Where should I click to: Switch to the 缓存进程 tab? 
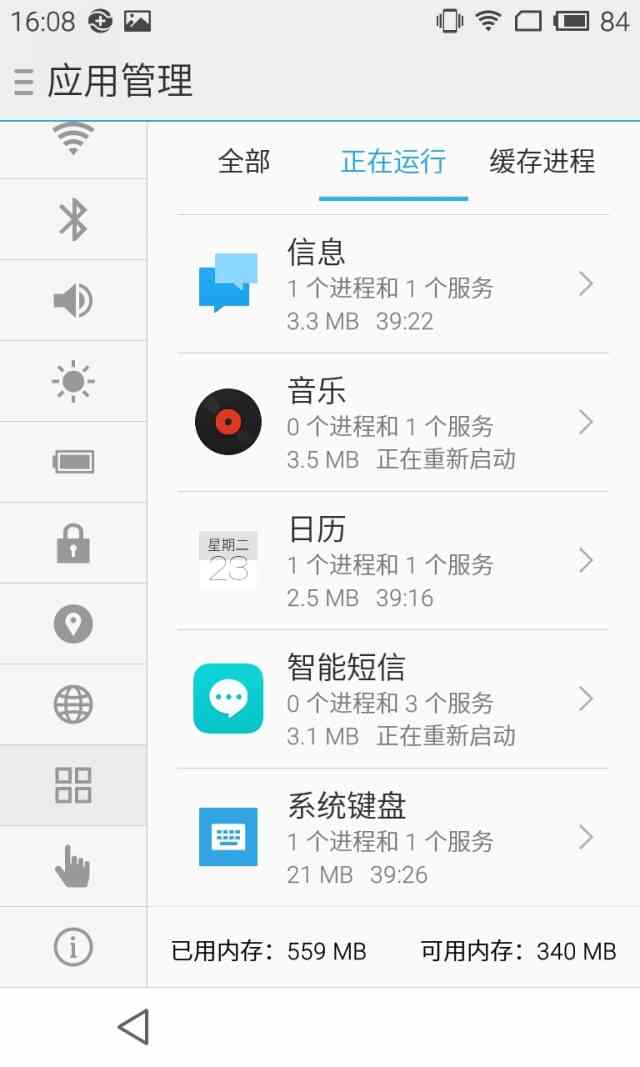pos(542,161)
